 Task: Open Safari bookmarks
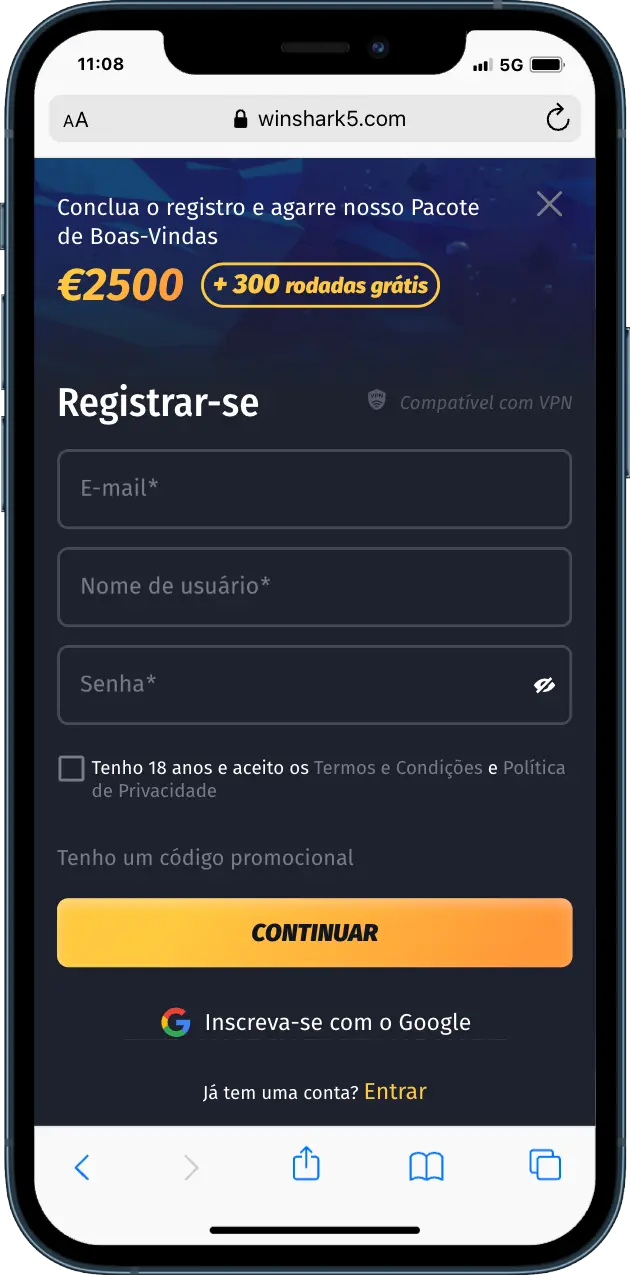pyautogui.click(x=426, y=1166)
